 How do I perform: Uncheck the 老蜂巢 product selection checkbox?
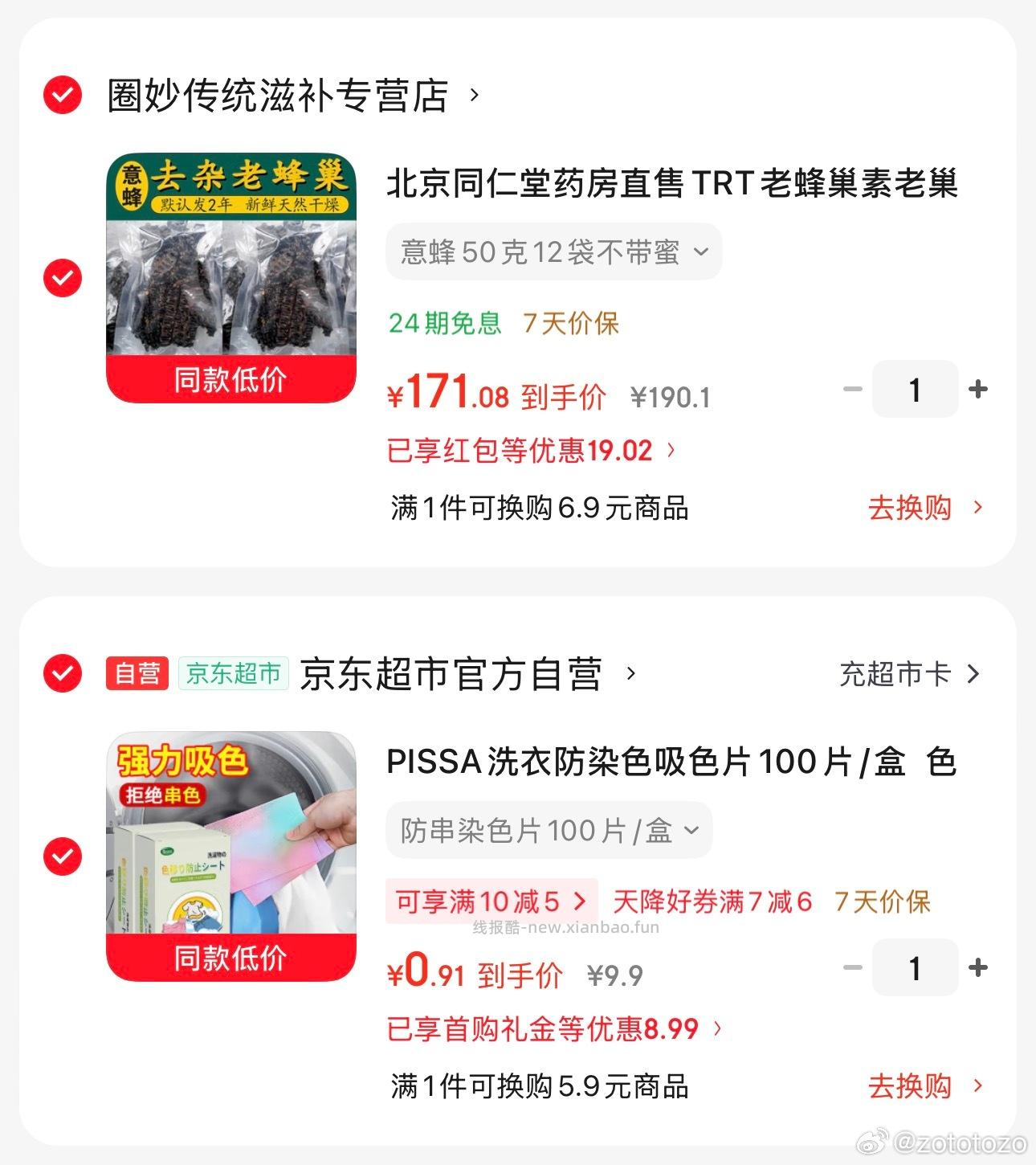[61, 277]
